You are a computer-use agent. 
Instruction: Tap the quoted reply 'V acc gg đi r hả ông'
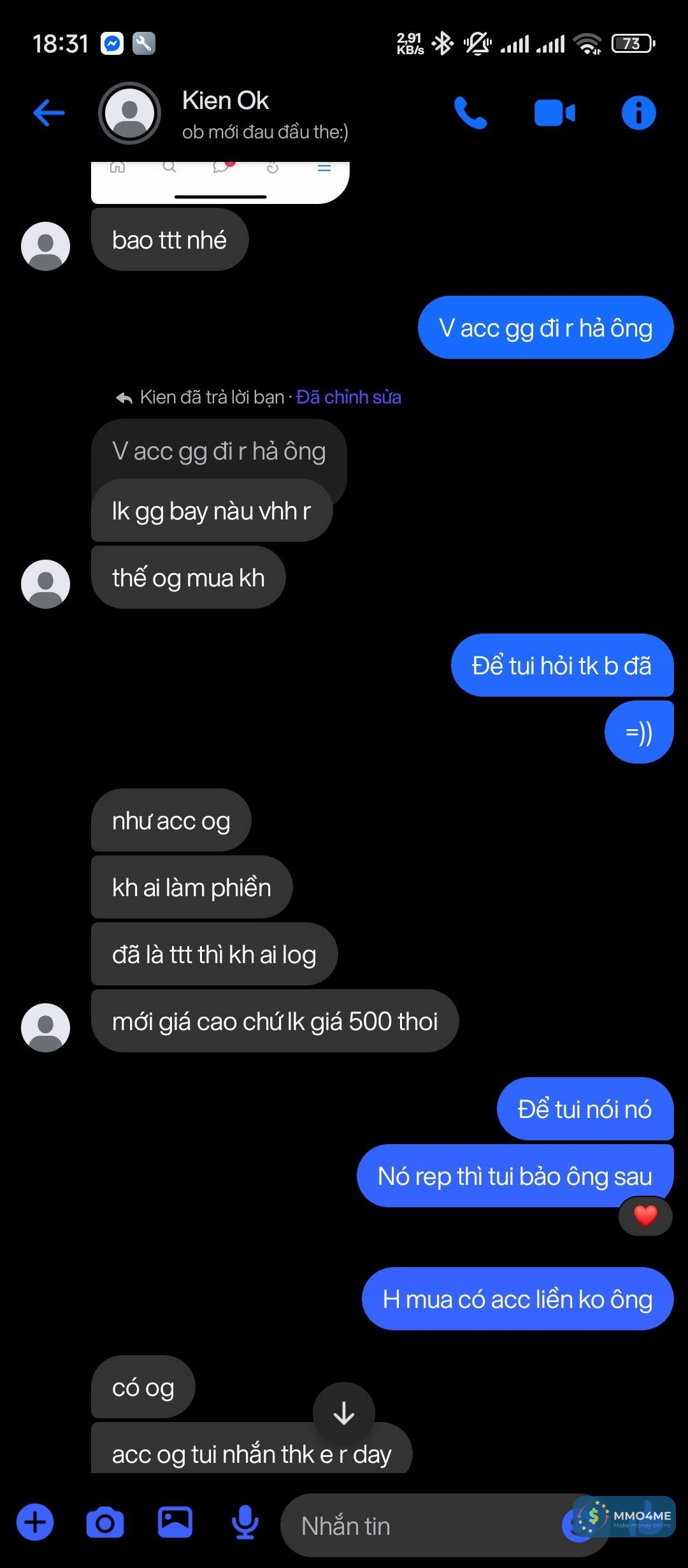pyautogui.click(x=219, y=451)
